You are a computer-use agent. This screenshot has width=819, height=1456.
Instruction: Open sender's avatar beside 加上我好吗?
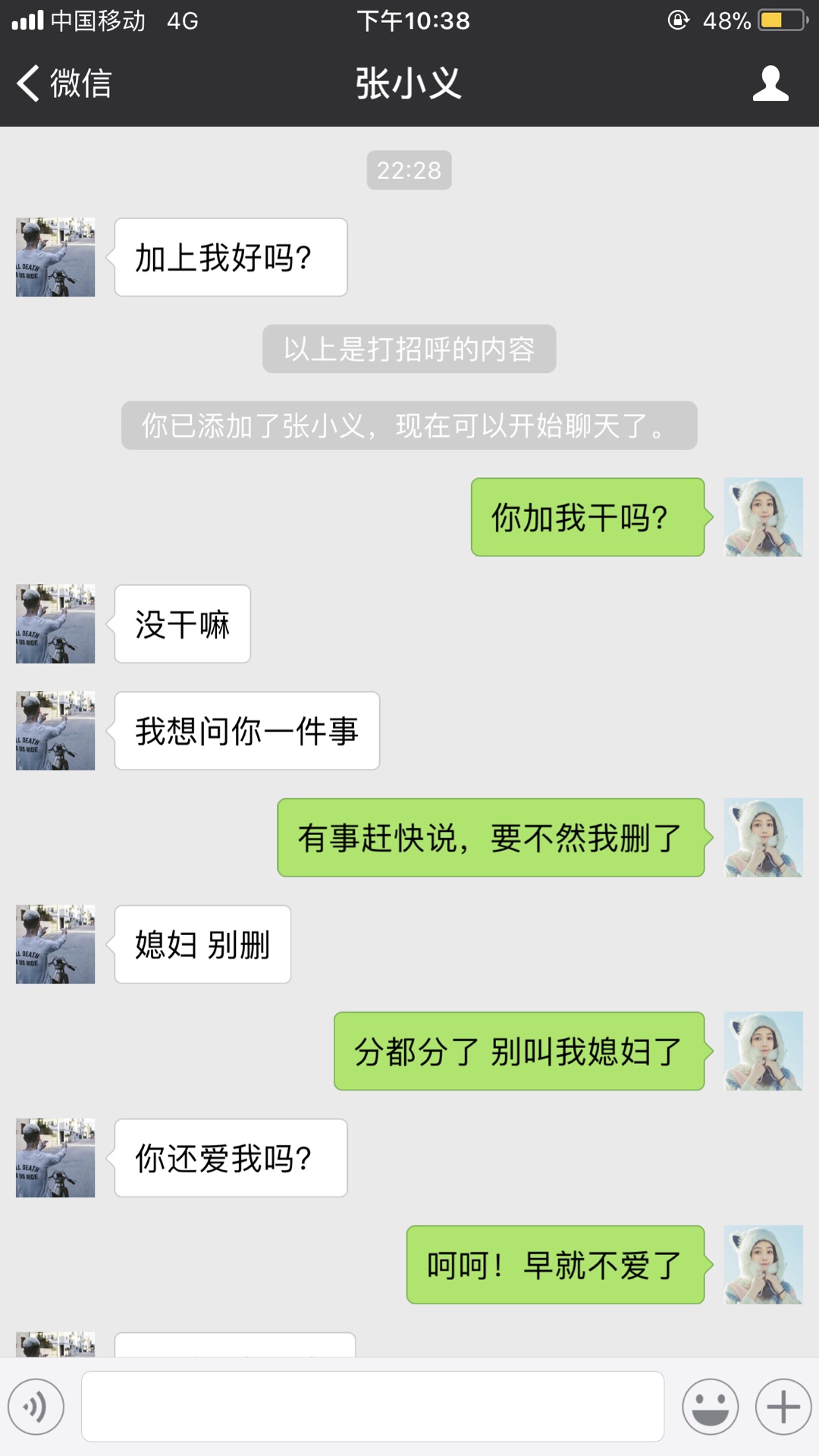coord(55,257)
